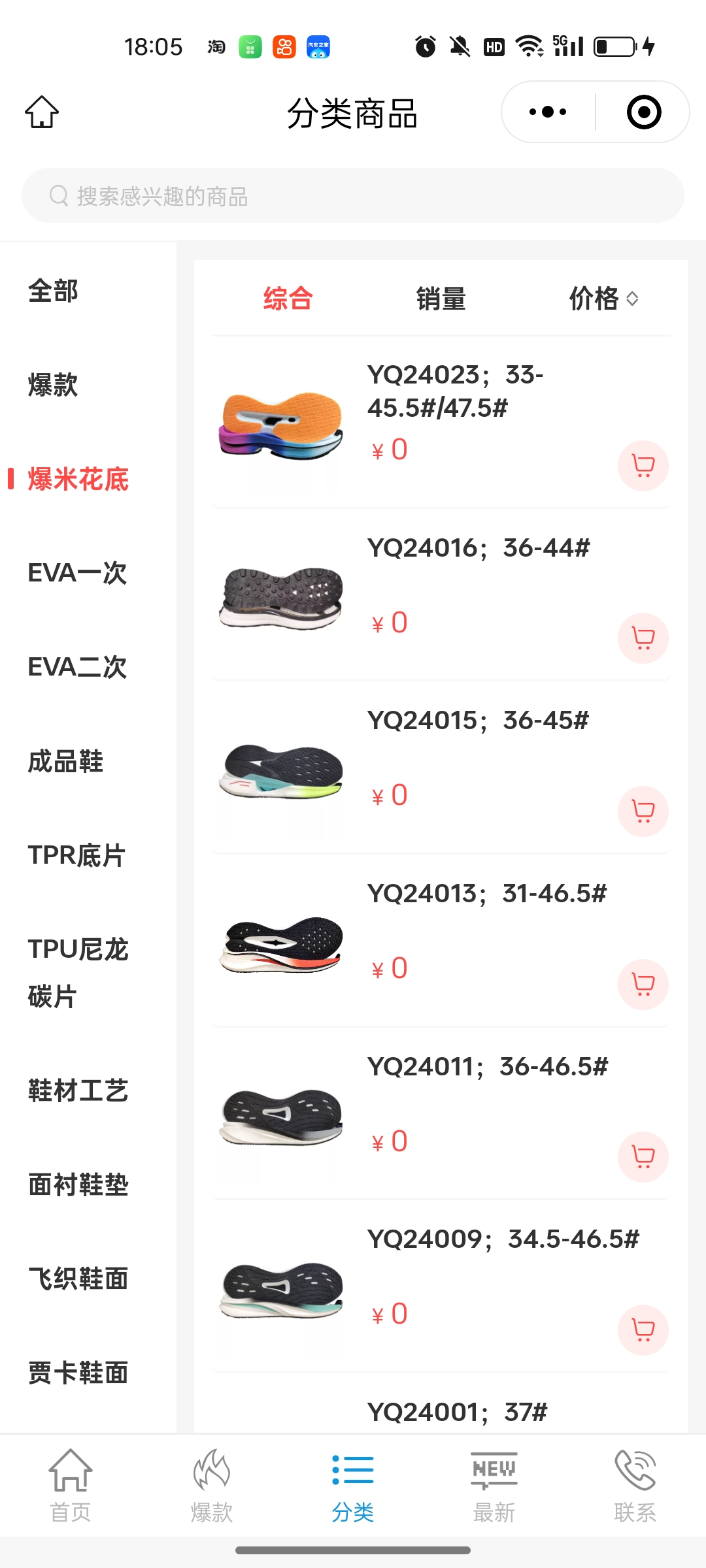Image resolution: width=706 pixels, height=1568 pixels.
Task: Go to the home icon in header
Action: [42, 112]
